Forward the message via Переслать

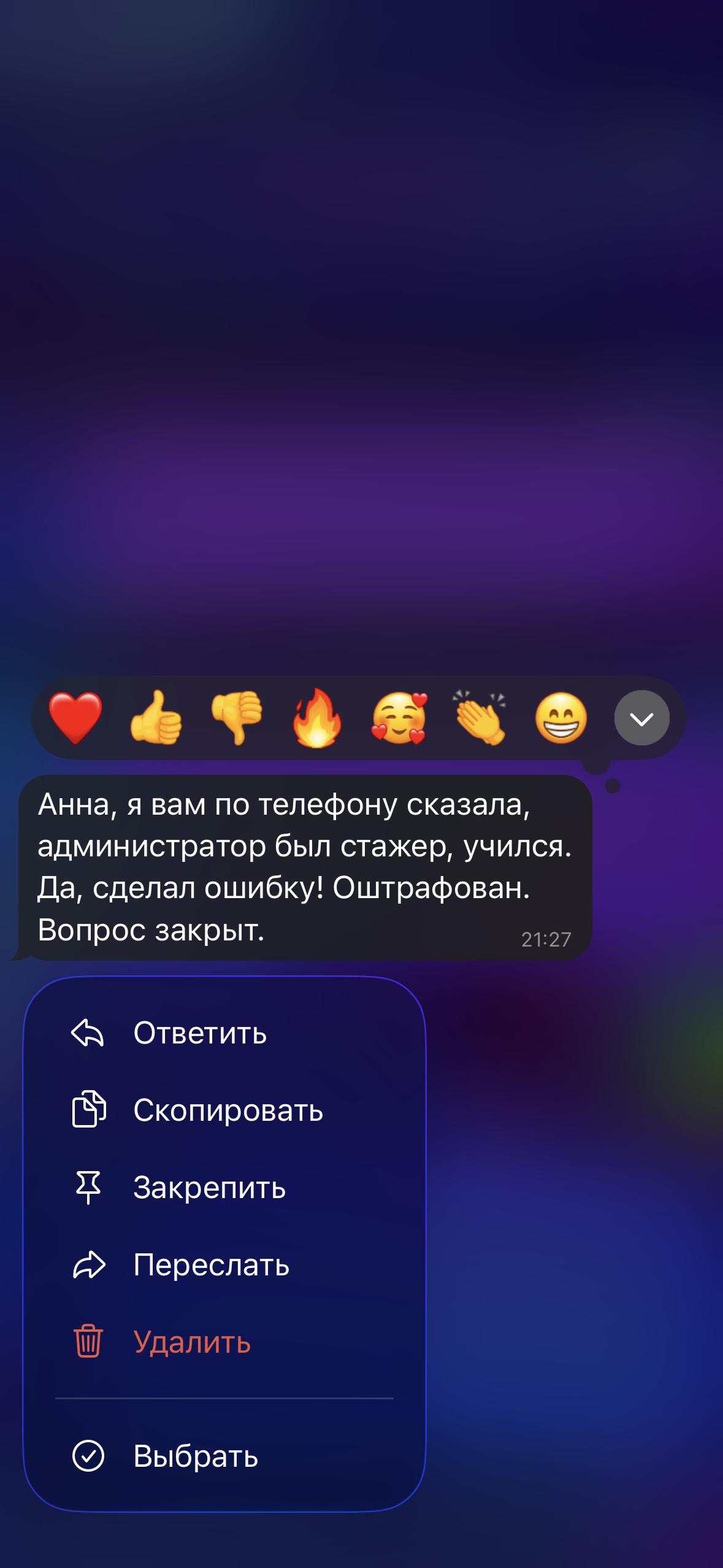click(224, 1265)
